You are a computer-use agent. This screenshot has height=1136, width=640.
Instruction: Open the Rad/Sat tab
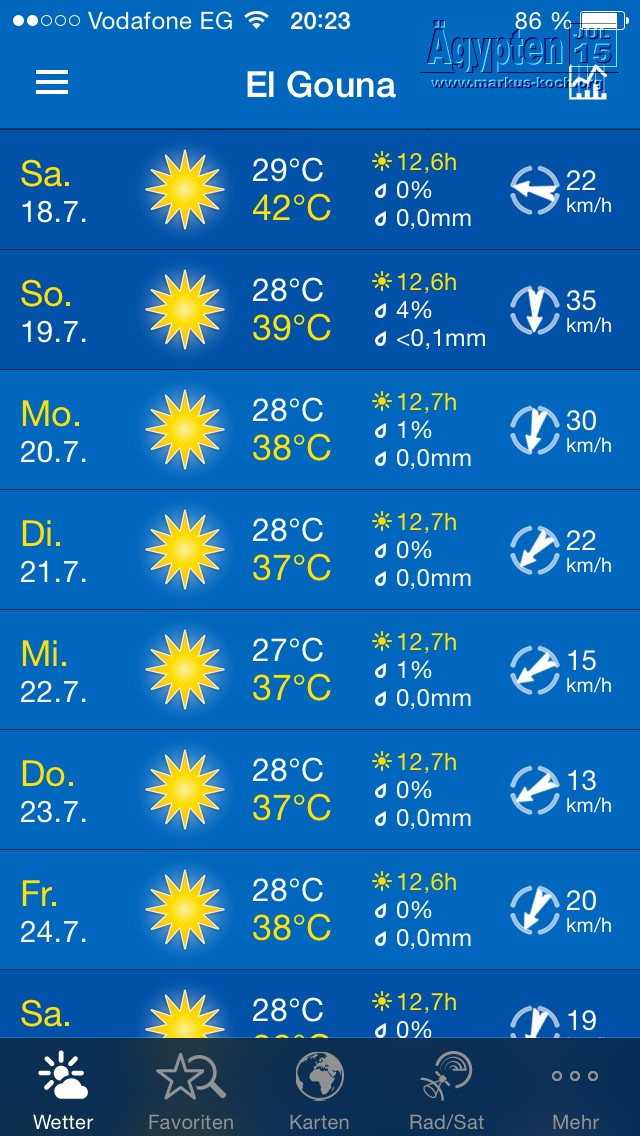pos(447,1090)
